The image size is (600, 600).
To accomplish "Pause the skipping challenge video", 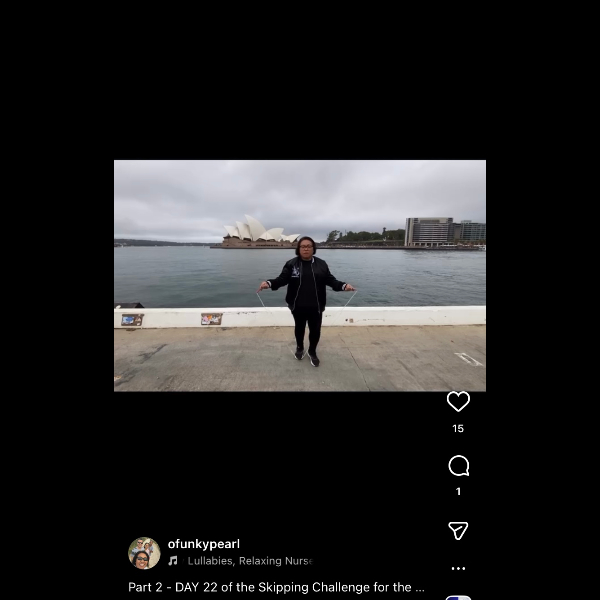I will point(299,275).
